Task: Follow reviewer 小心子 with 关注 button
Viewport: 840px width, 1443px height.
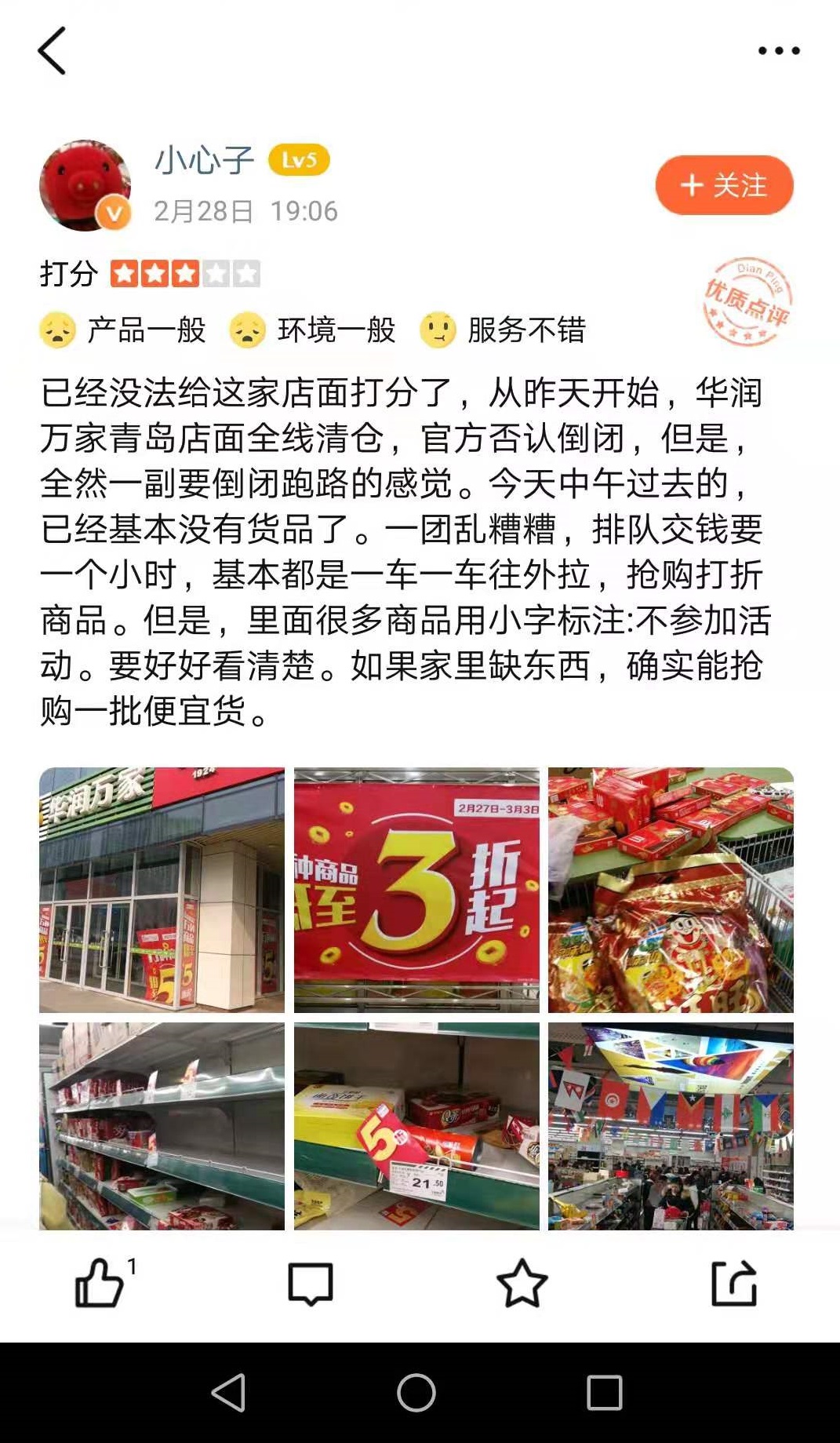Action: coord(724,185)
